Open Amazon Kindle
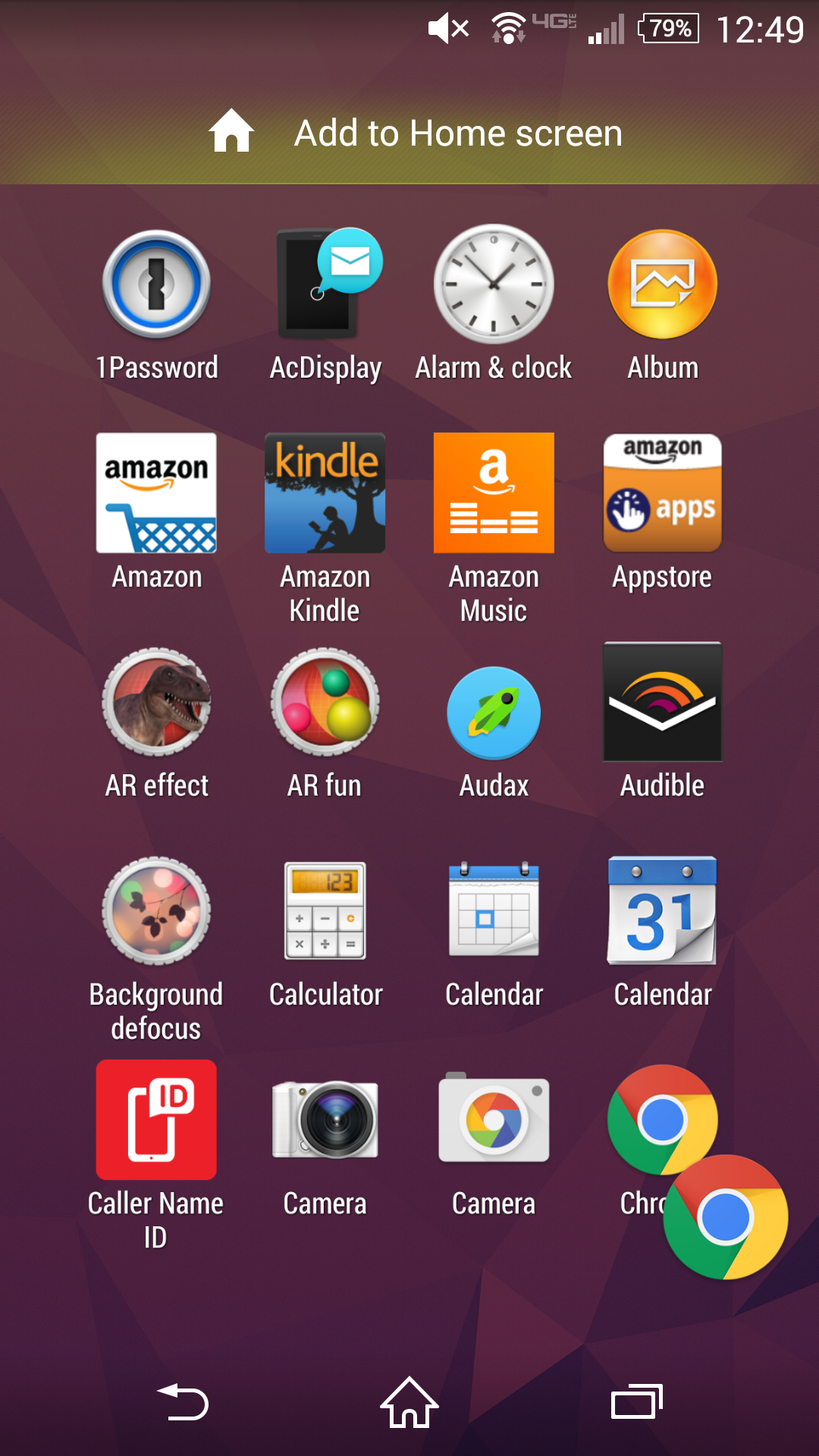Screen dimensions: 819x1456 click(325, 493)
